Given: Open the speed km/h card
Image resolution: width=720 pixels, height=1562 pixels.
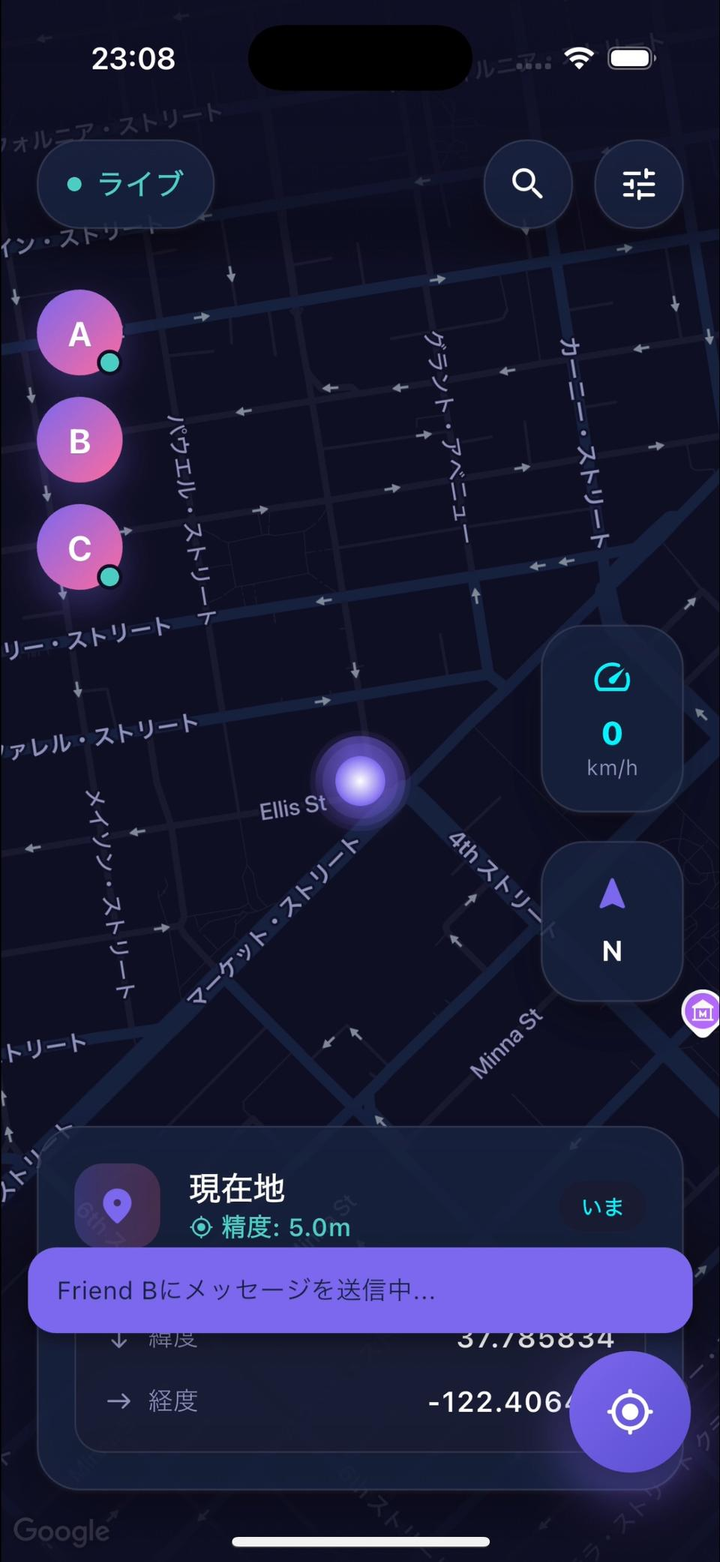Looking at the screenshot, I should point(612,719).
